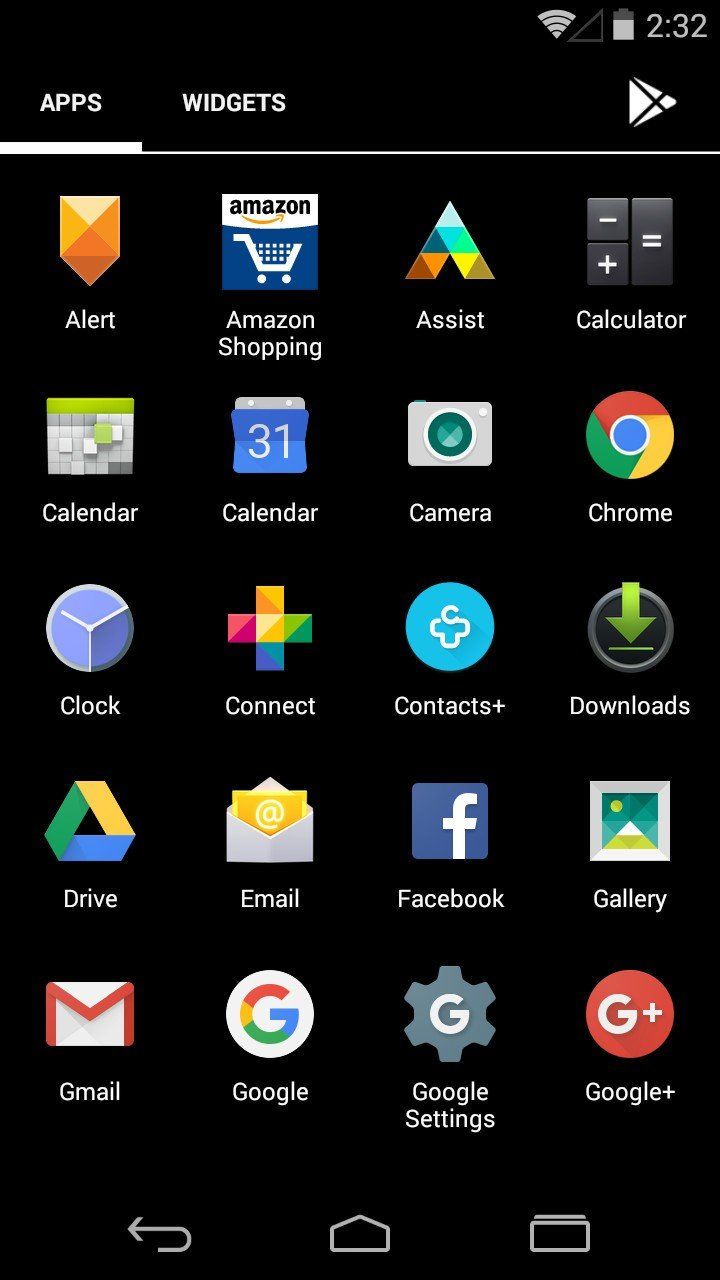
Task: Open the Contacts+ app
Action: coord(450,626)
